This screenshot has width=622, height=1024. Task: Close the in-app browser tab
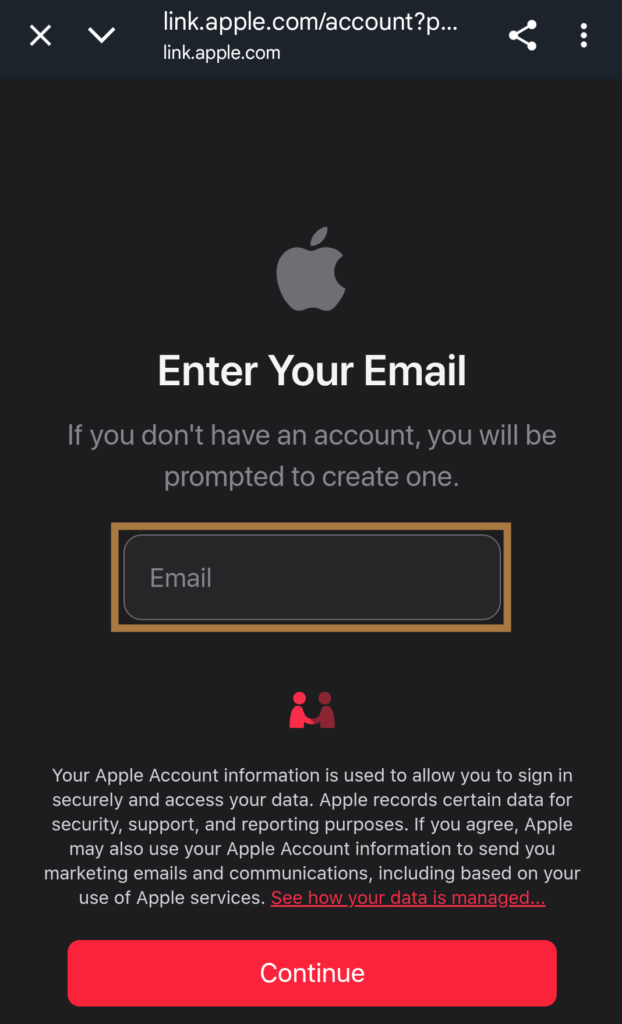[x=41, y=35]
